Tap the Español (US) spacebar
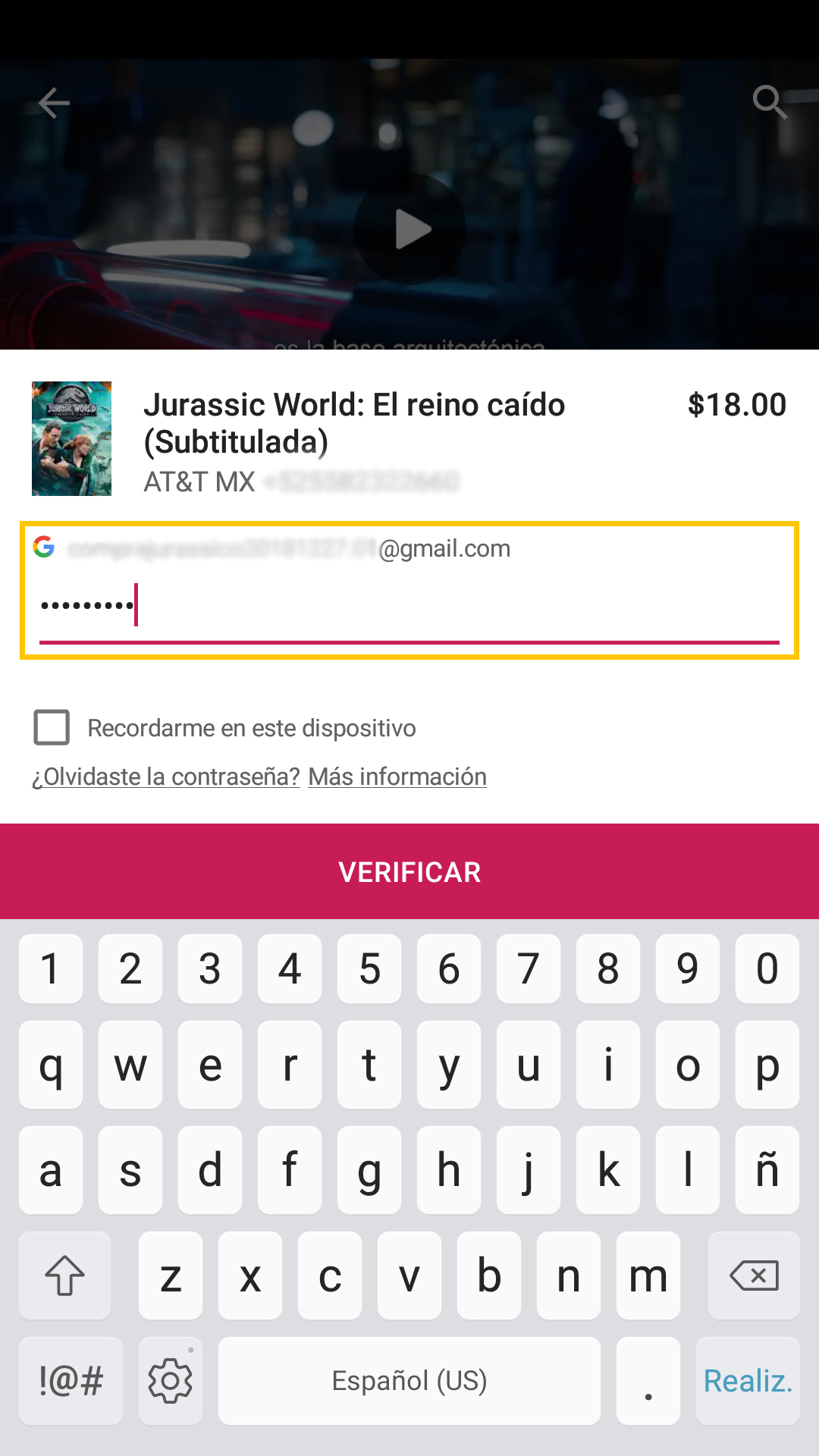This screenshot has height=1456, width=819. (x=409, y=1380)
